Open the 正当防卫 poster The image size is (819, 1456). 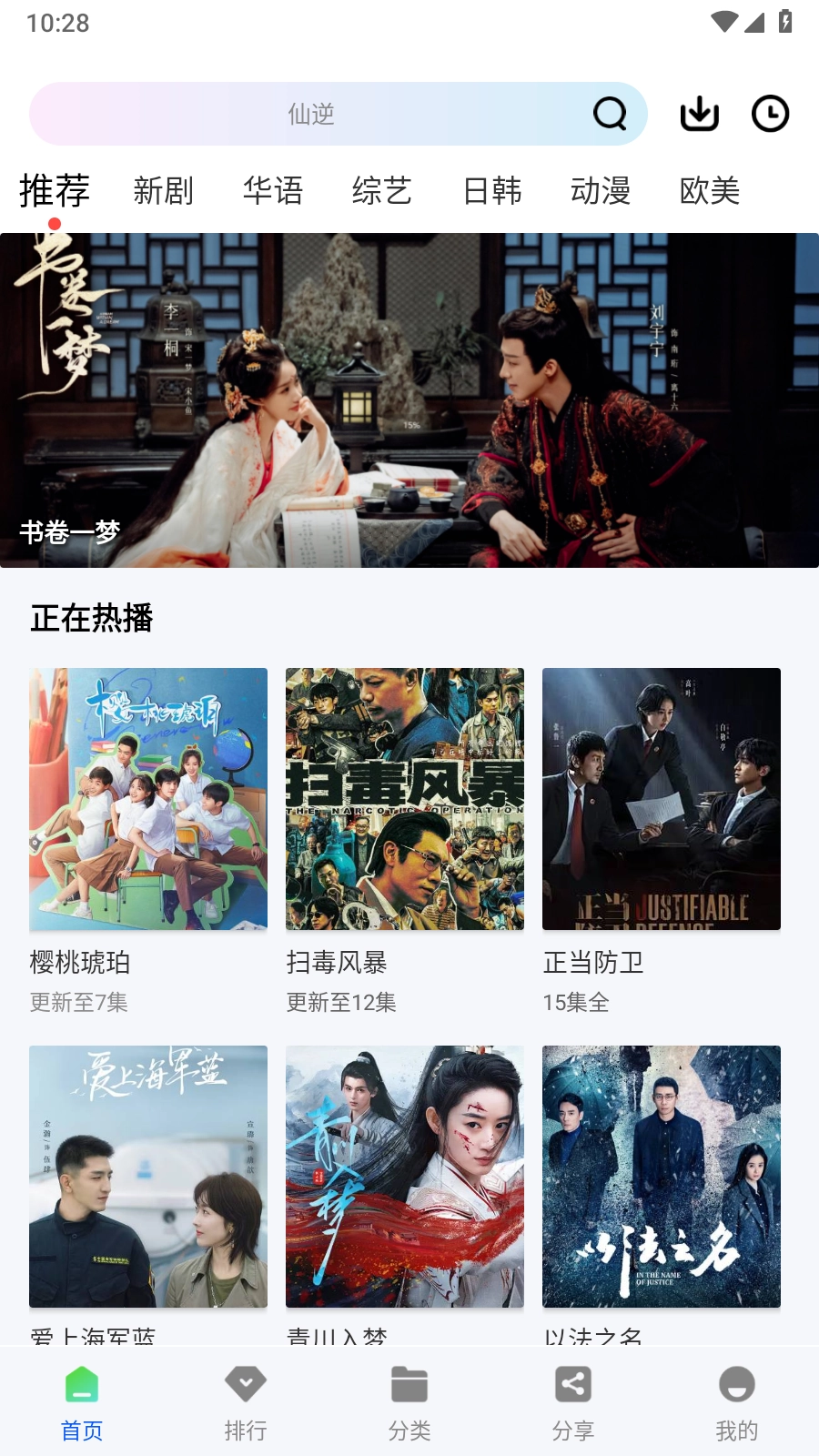tap(662, 798)
